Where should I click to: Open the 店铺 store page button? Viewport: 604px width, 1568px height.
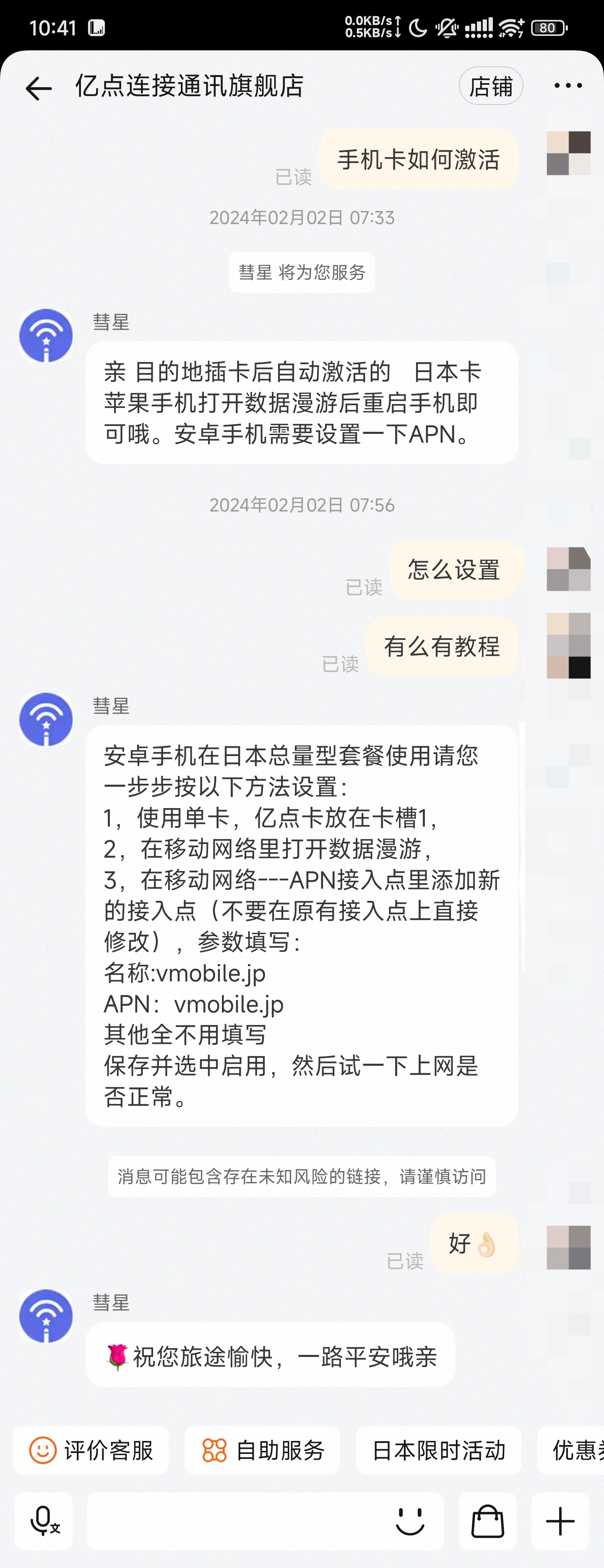(490, 86)
